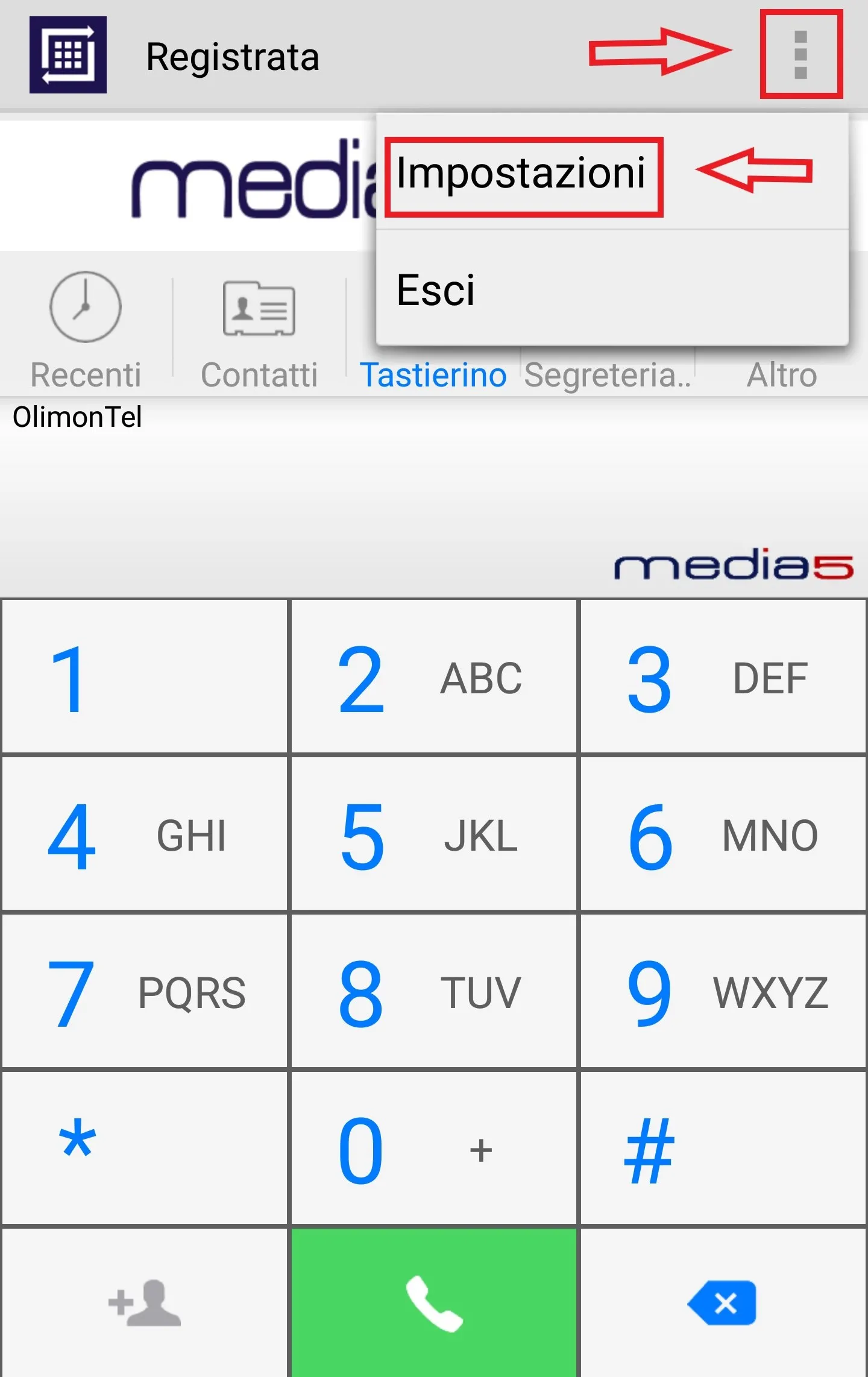
Task: Start the call with the green phone button
Action: pos(434,1303)
